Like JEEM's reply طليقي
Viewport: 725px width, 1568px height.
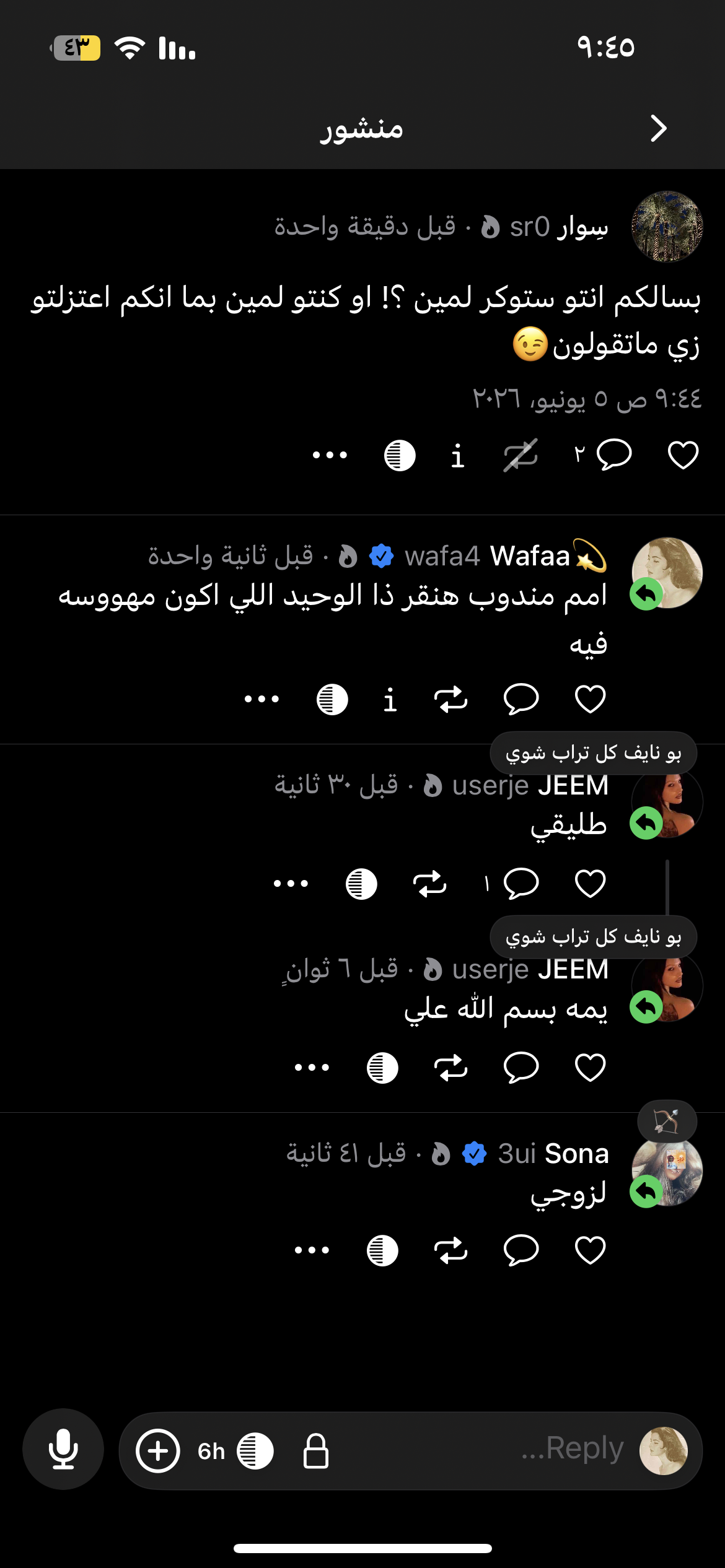(590, 883)
